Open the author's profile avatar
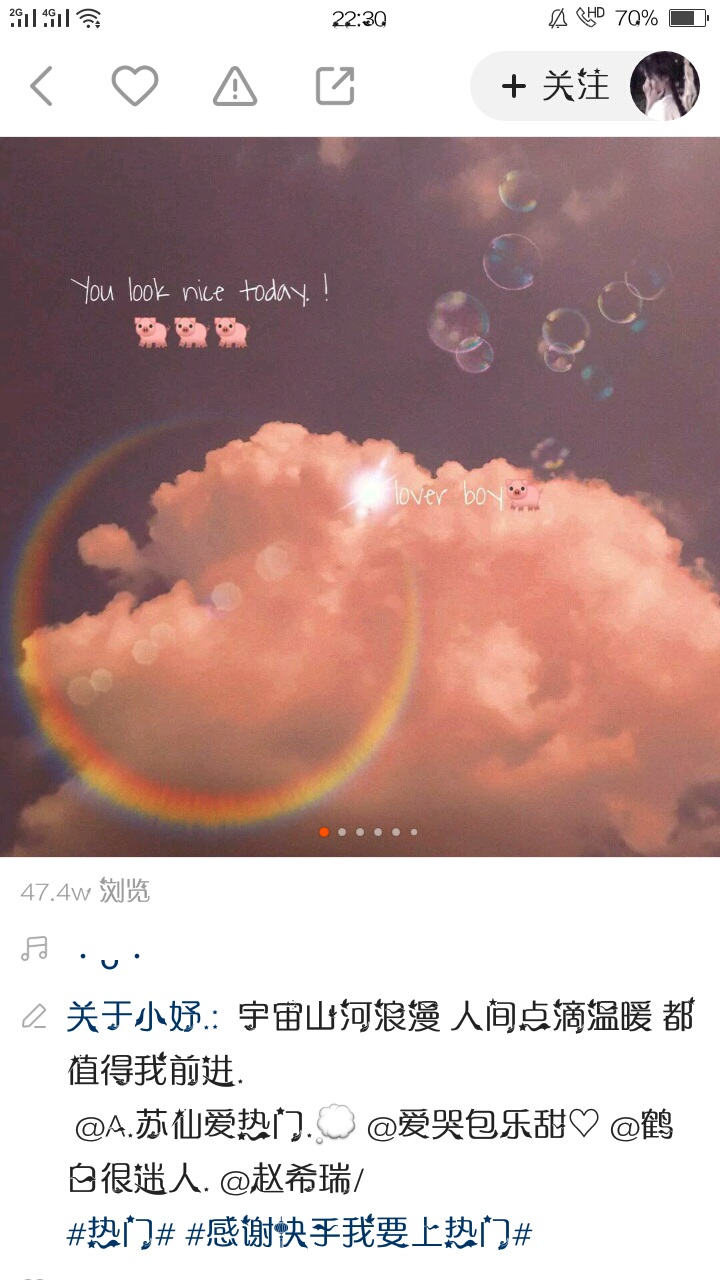 point(664,86)
